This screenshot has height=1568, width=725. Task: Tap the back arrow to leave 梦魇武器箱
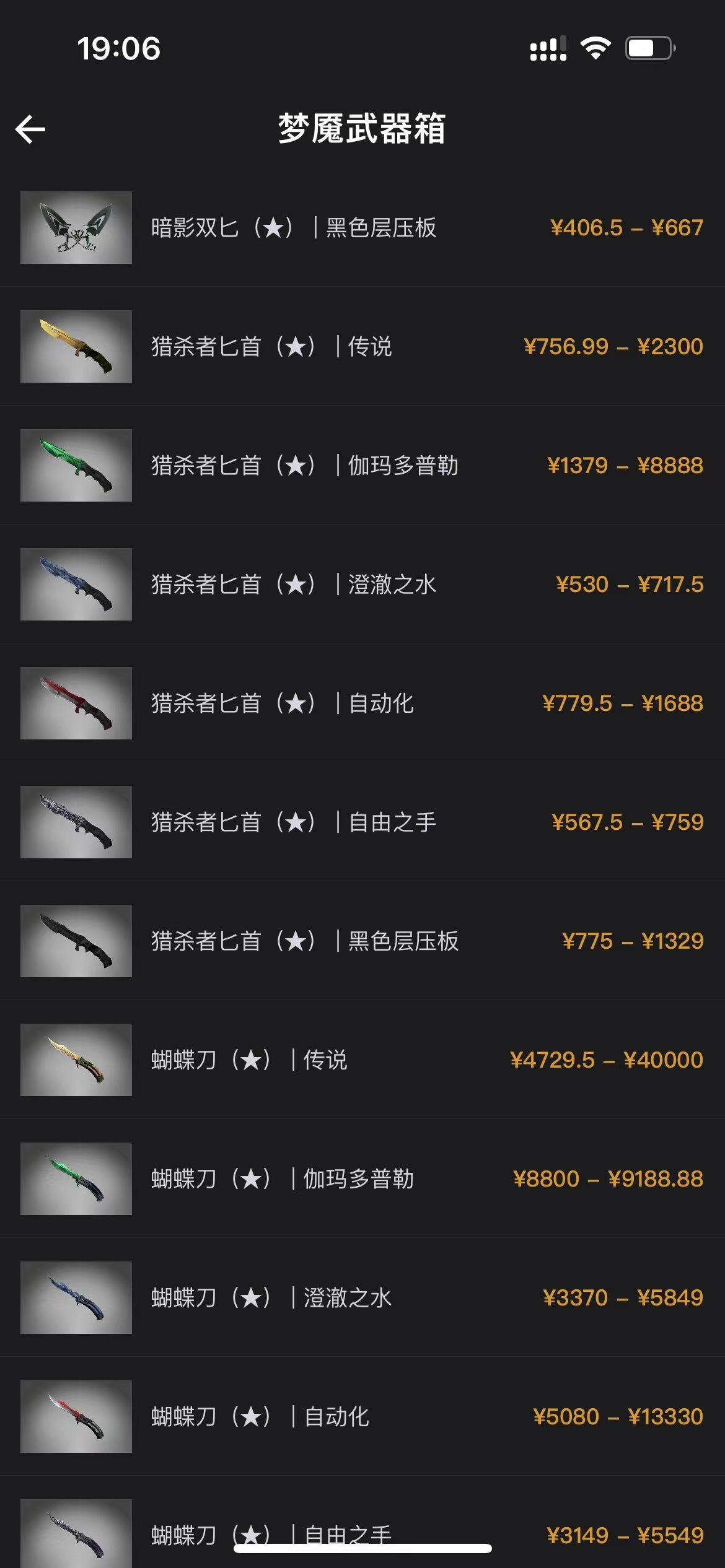point(29,129)
